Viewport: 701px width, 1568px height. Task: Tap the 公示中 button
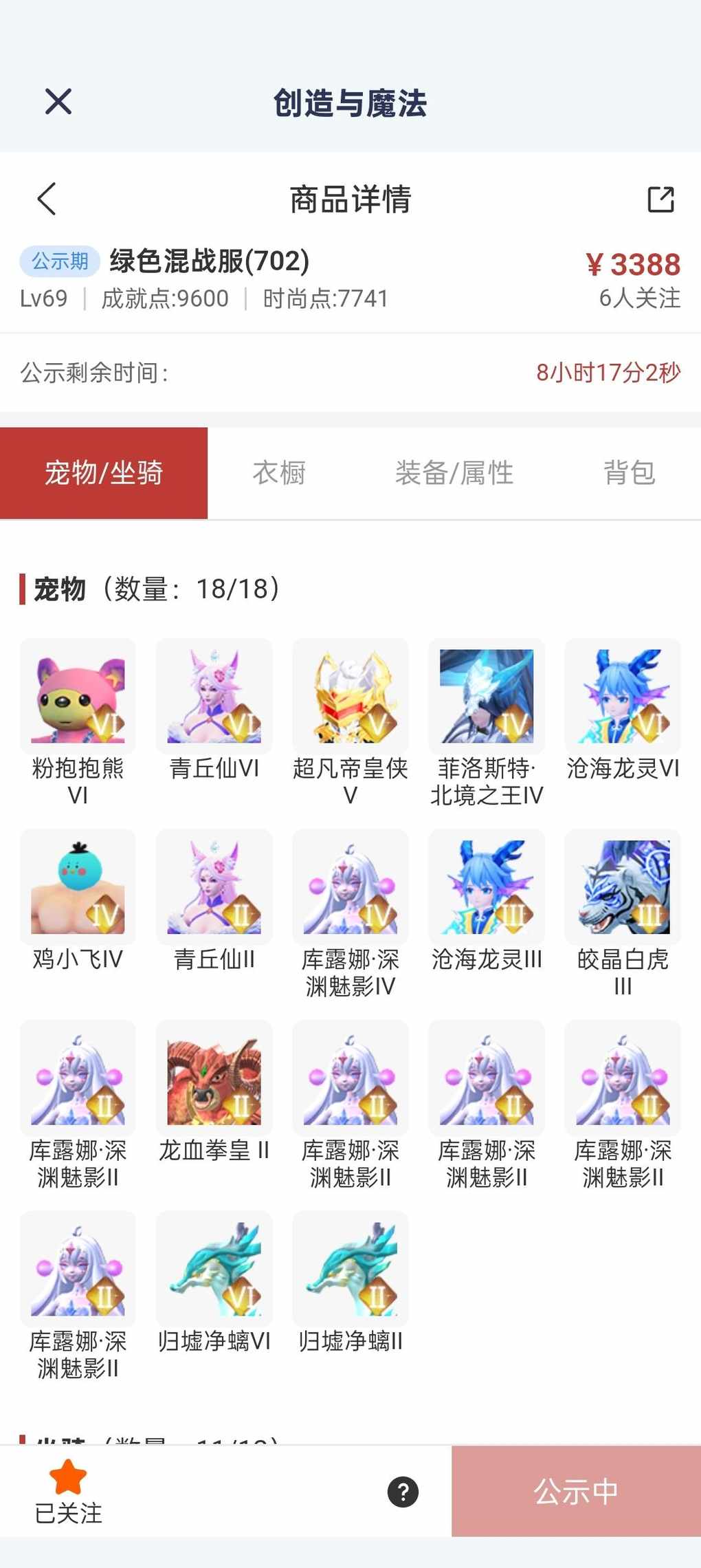click(576, 1491)
